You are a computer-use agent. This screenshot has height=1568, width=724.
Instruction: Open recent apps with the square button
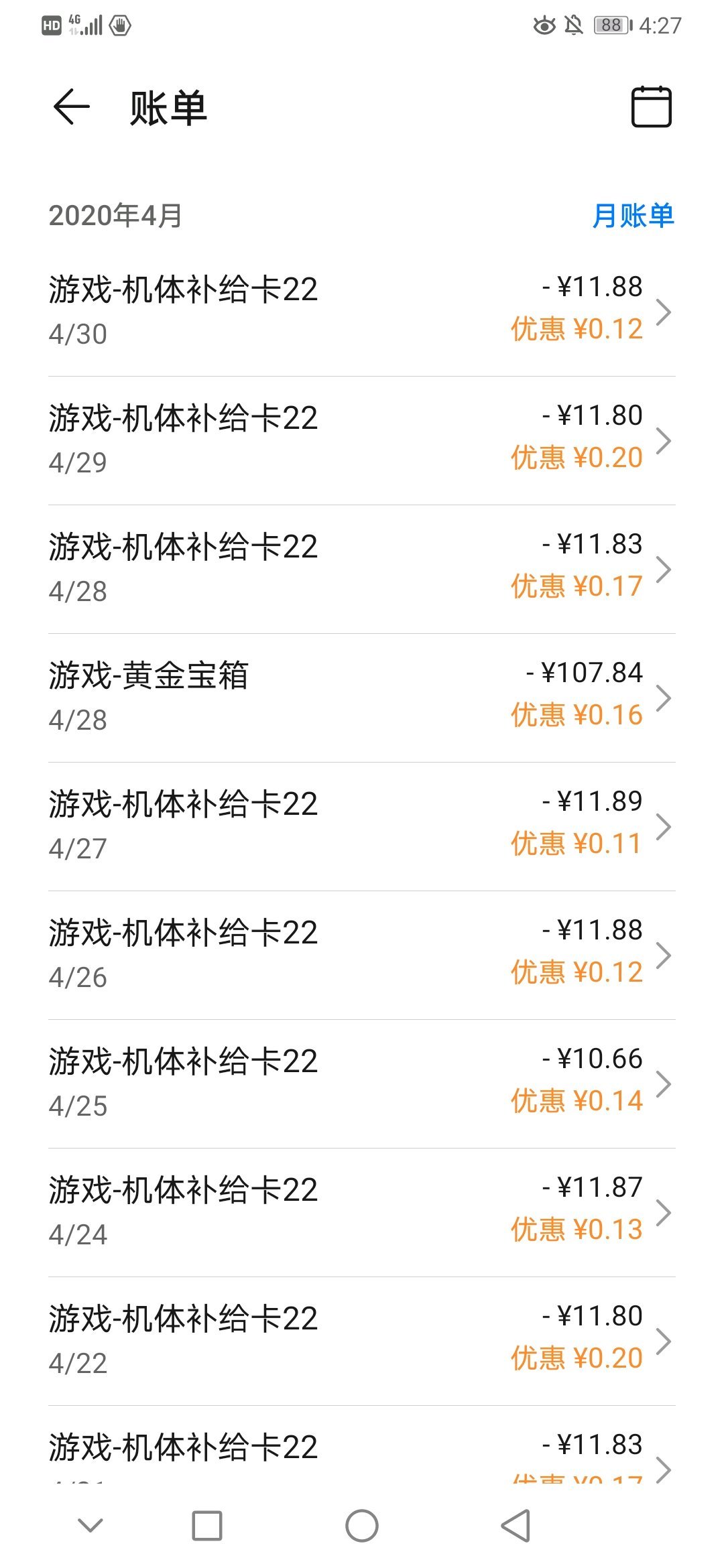click(207, 1526)
